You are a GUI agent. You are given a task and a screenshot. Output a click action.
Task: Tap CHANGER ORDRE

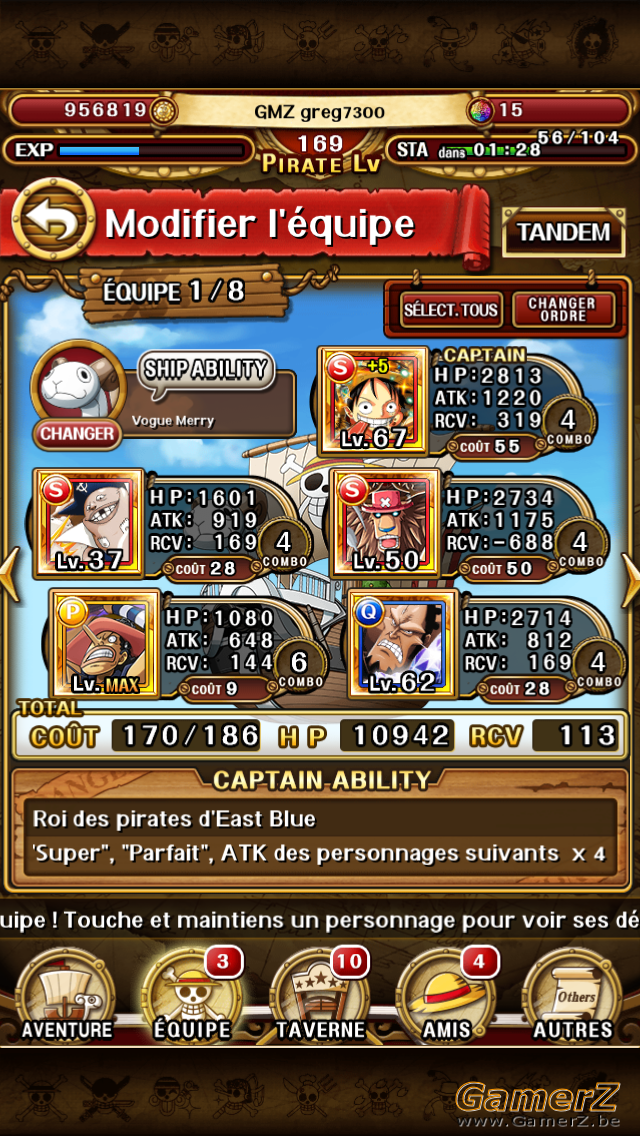[563, 310]
